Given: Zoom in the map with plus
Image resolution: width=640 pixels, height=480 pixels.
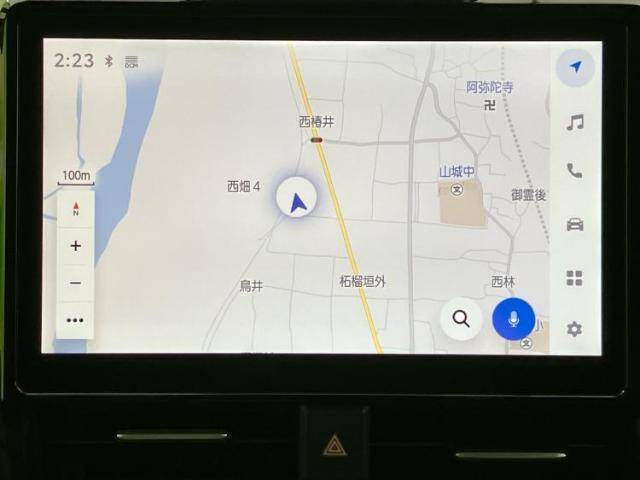Looking at the screenshot, I should tap(76, 246).
